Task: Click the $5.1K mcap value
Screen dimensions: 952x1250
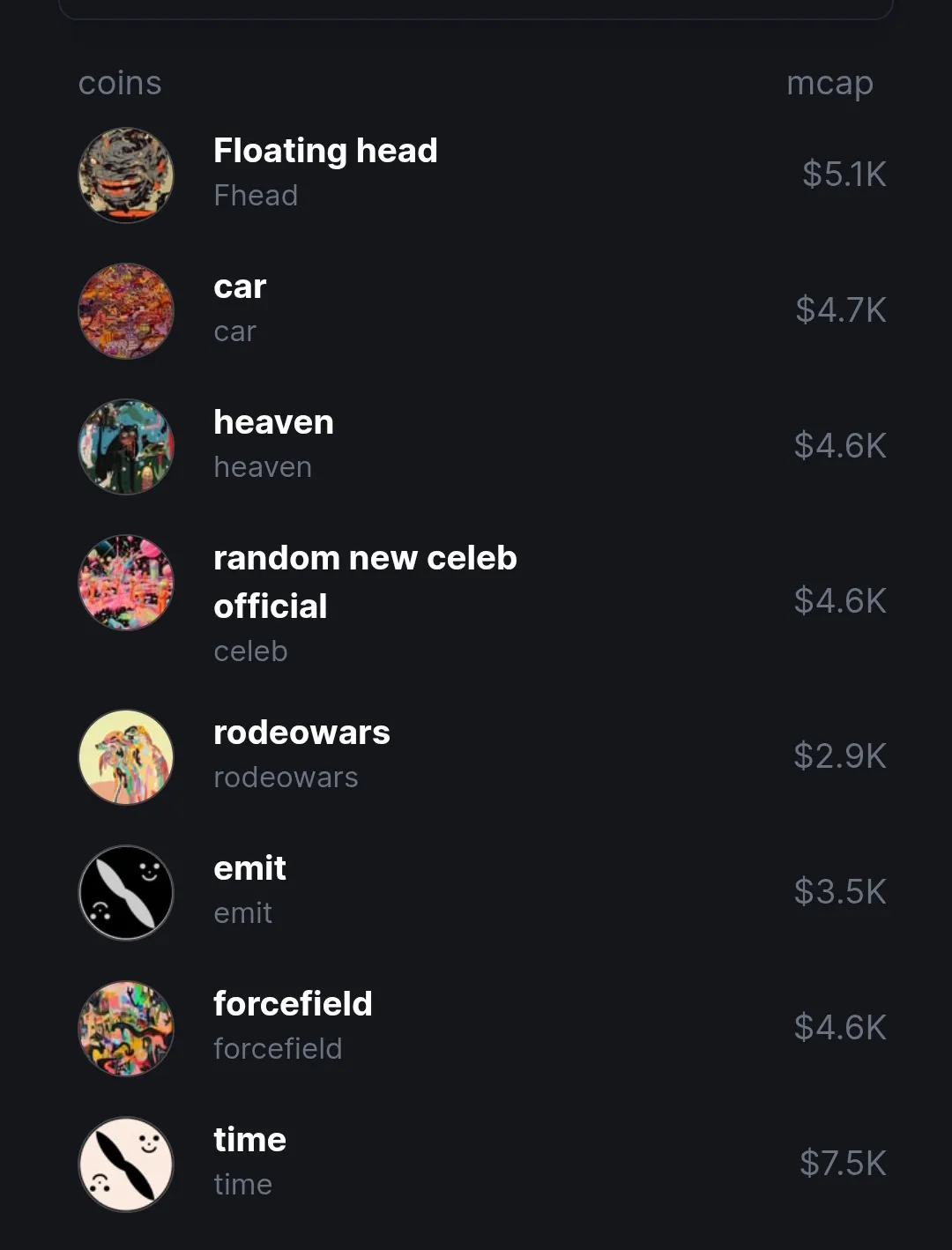Action: 844,175
